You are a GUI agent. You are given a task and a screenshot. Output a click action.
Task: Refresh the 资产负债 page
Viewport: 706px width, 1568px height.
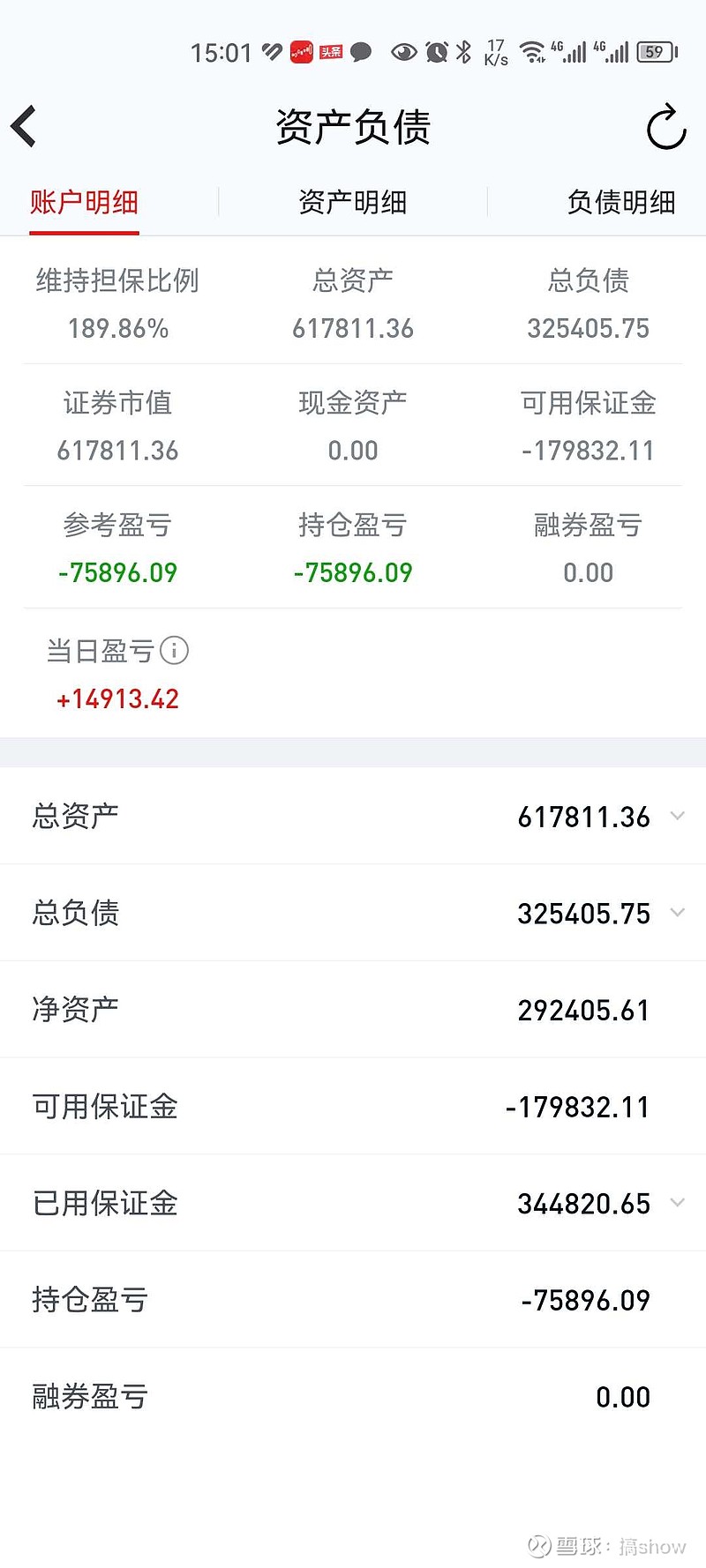[x=666, y=127]
